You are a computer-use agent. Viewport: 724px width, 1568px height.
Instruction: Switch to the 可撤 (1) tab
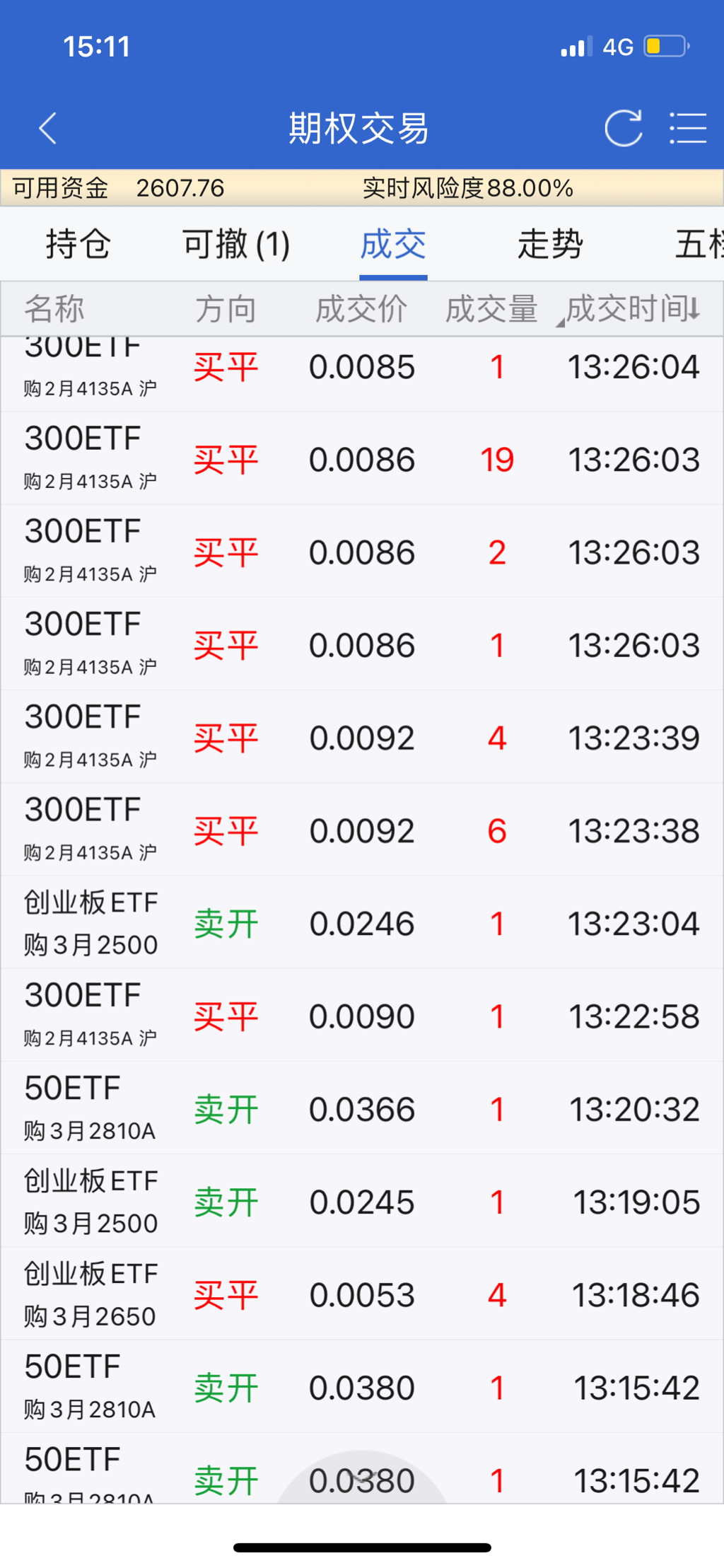click(x=236, y=245)
